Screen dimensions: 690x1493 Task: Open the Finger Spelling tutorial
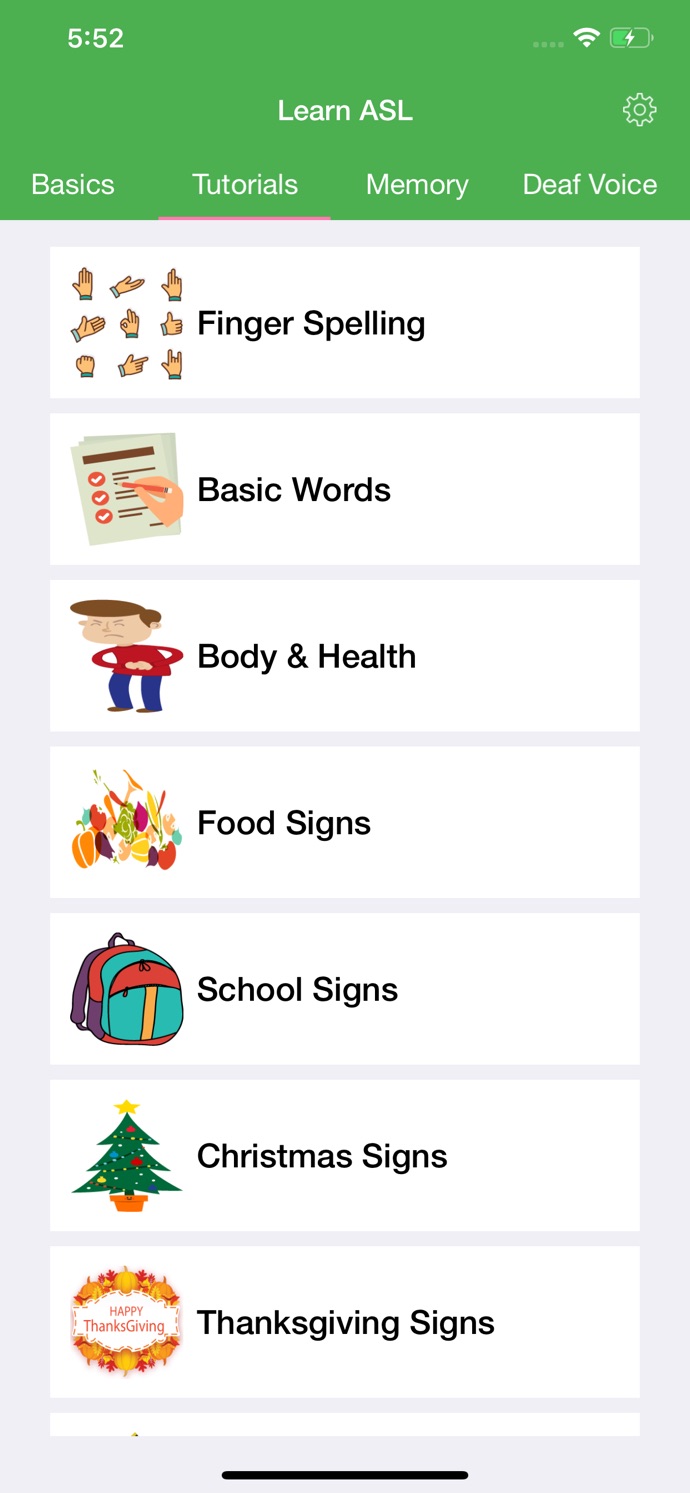tap(344, 323)
